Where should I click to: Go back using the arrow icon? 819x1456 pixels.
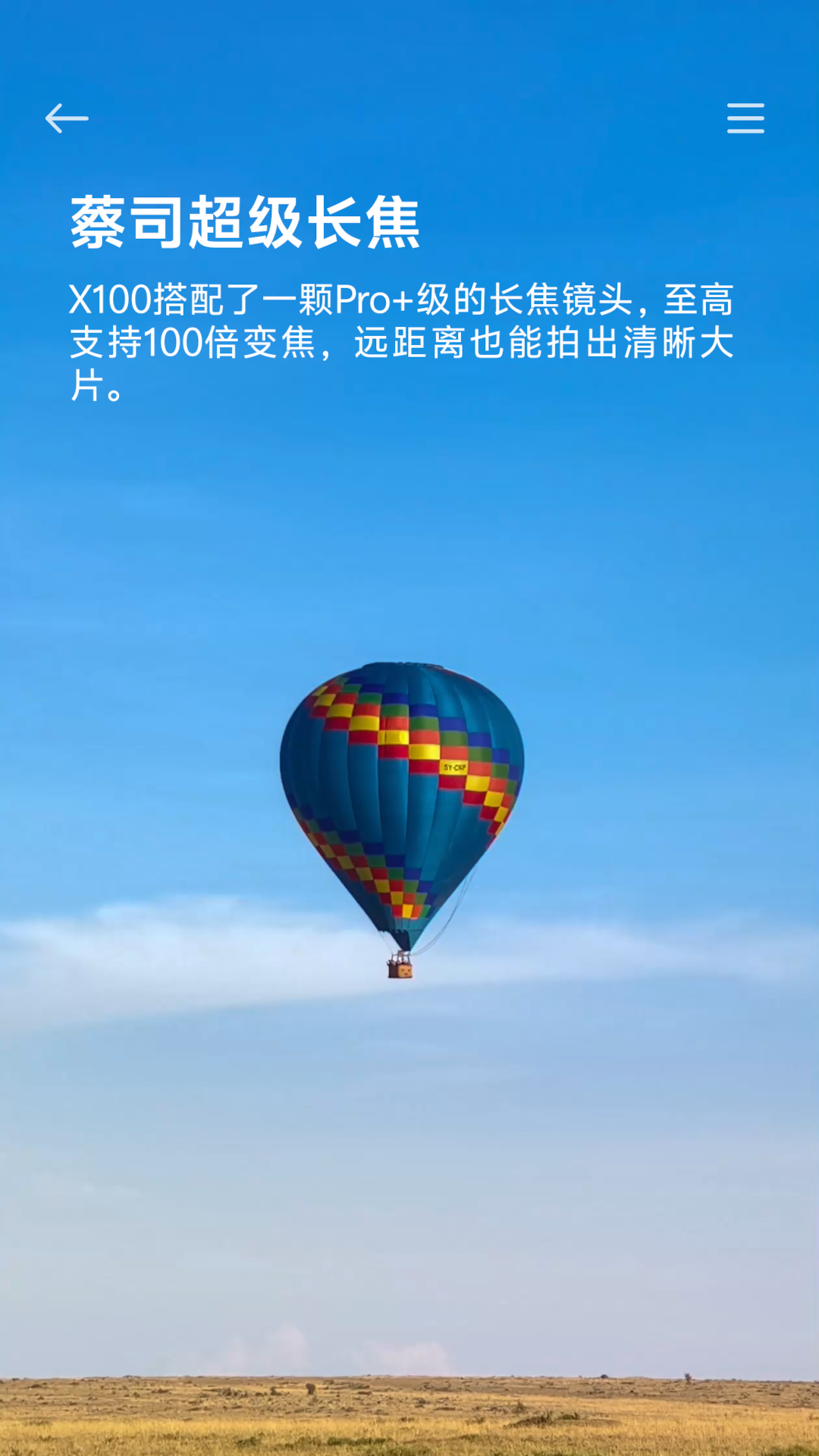[x=67, y=118]
